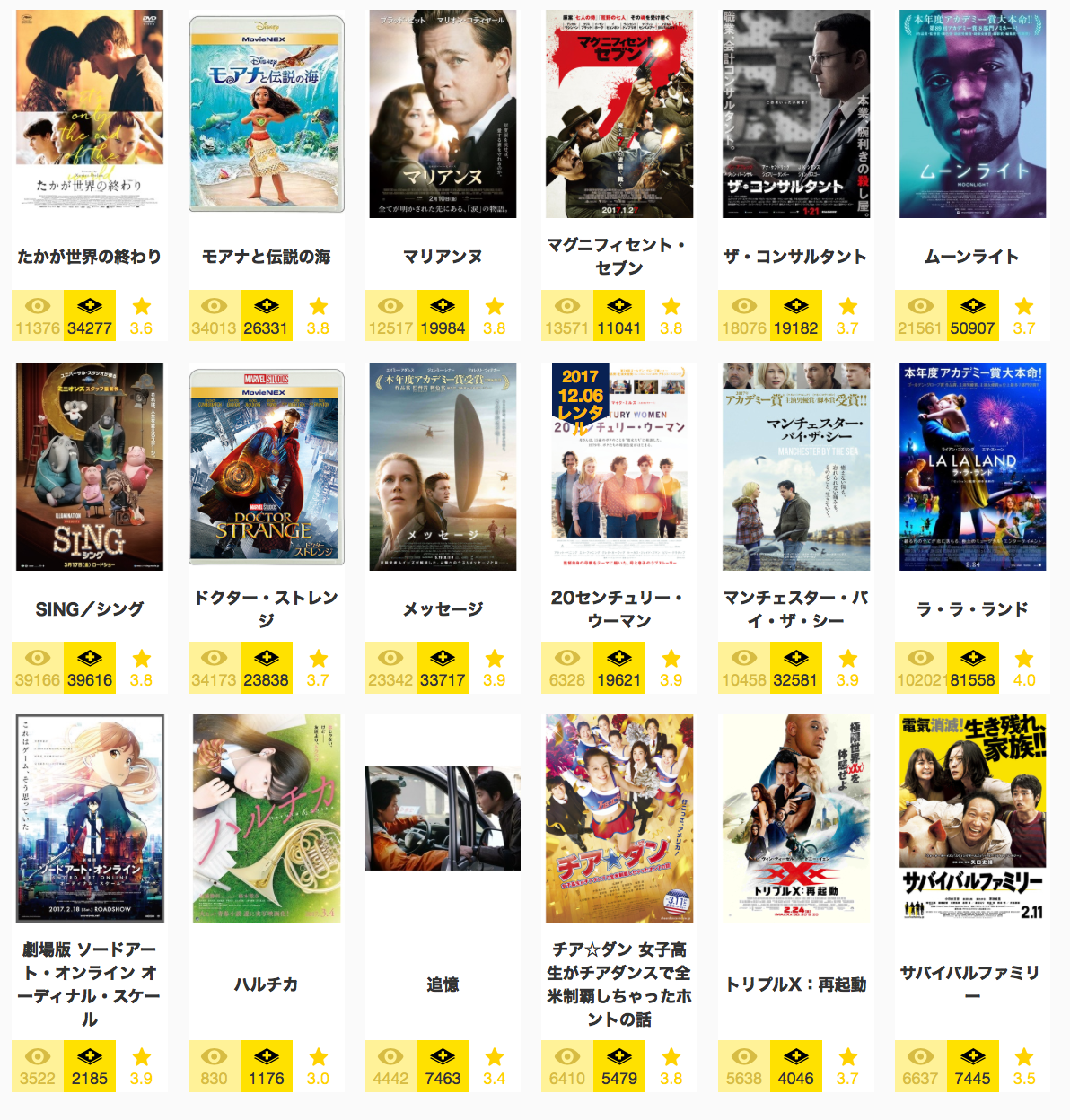View the star rating of SING／シング
The width and height of the screenshot is (1070, 1120).
point(141,668)
